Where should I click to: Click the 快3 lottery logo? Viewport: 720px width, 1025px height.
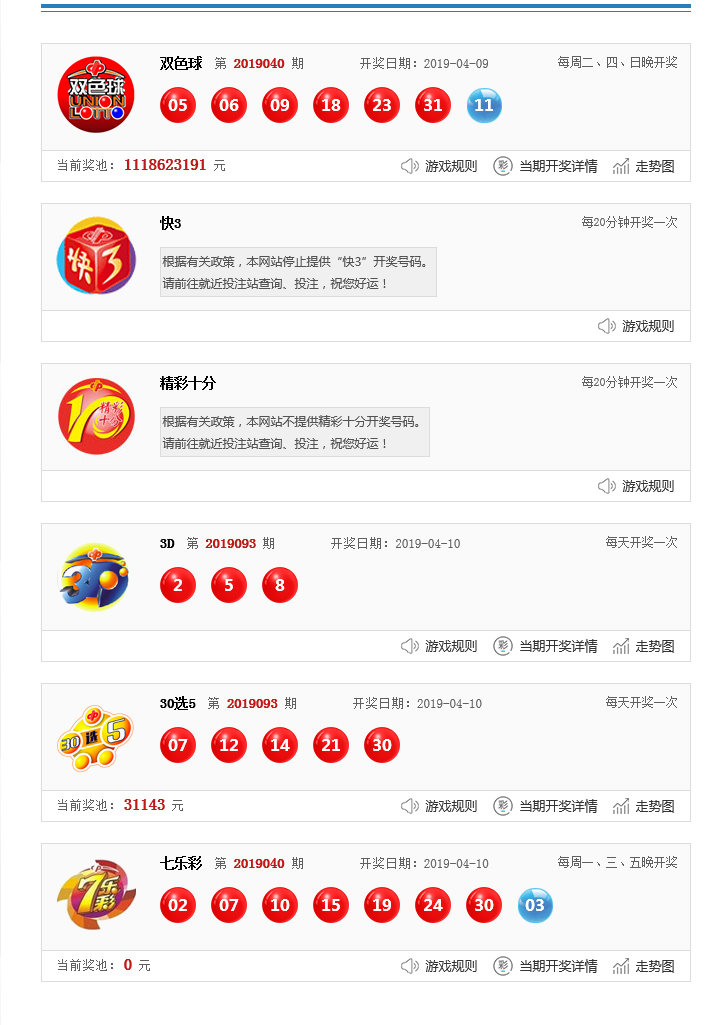(x=95, y=260)
